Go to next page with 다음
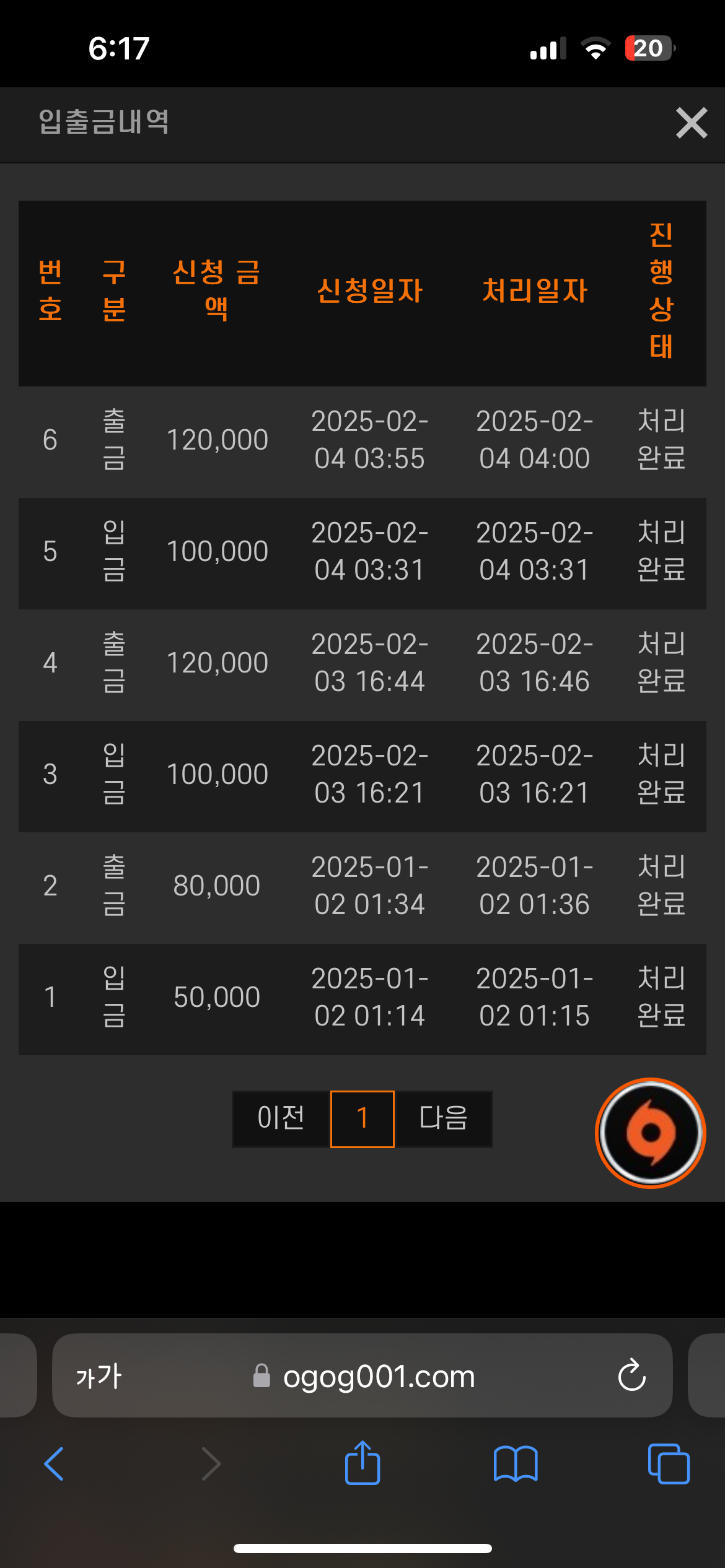Screen dimensions: 725x1568 click(x=444, y=1119)
